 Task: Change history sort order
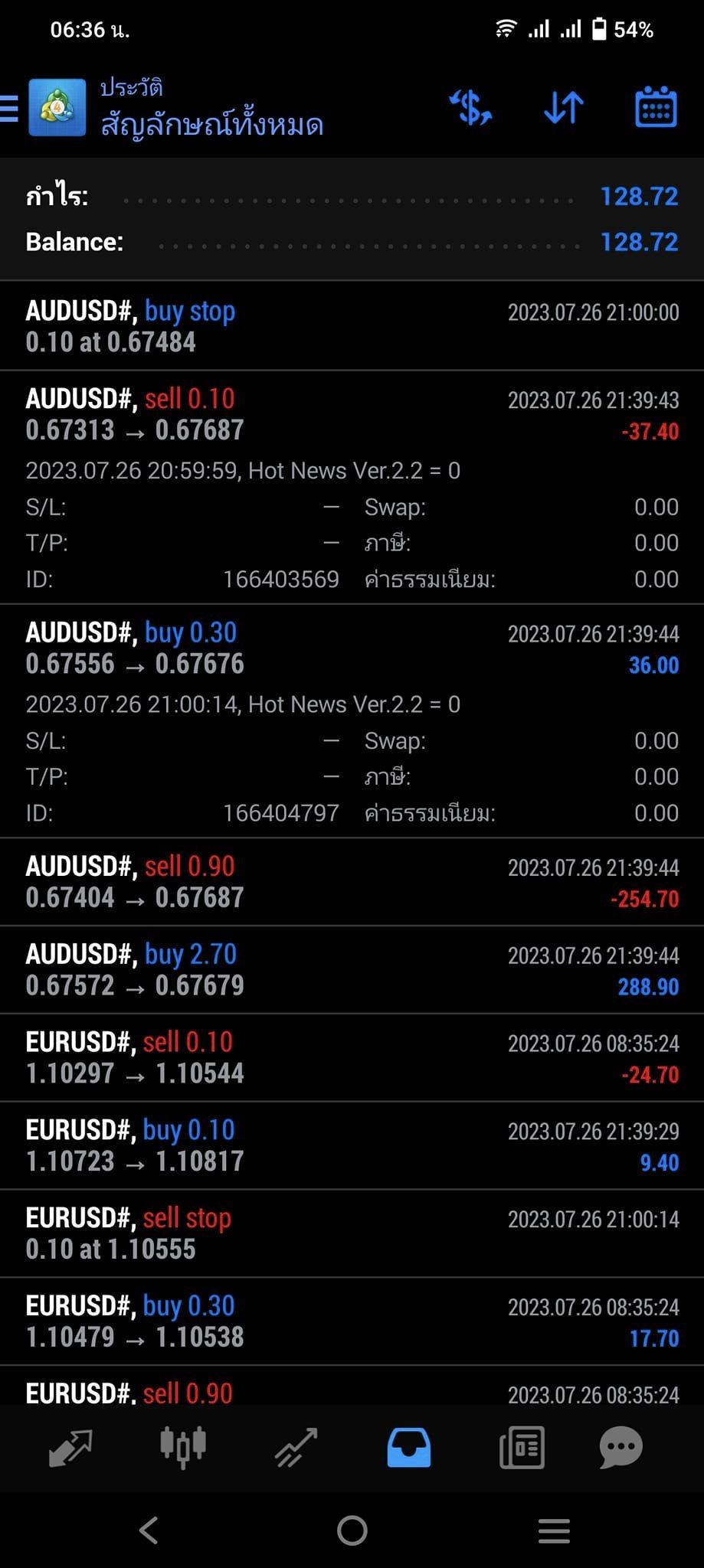(564, 107)
